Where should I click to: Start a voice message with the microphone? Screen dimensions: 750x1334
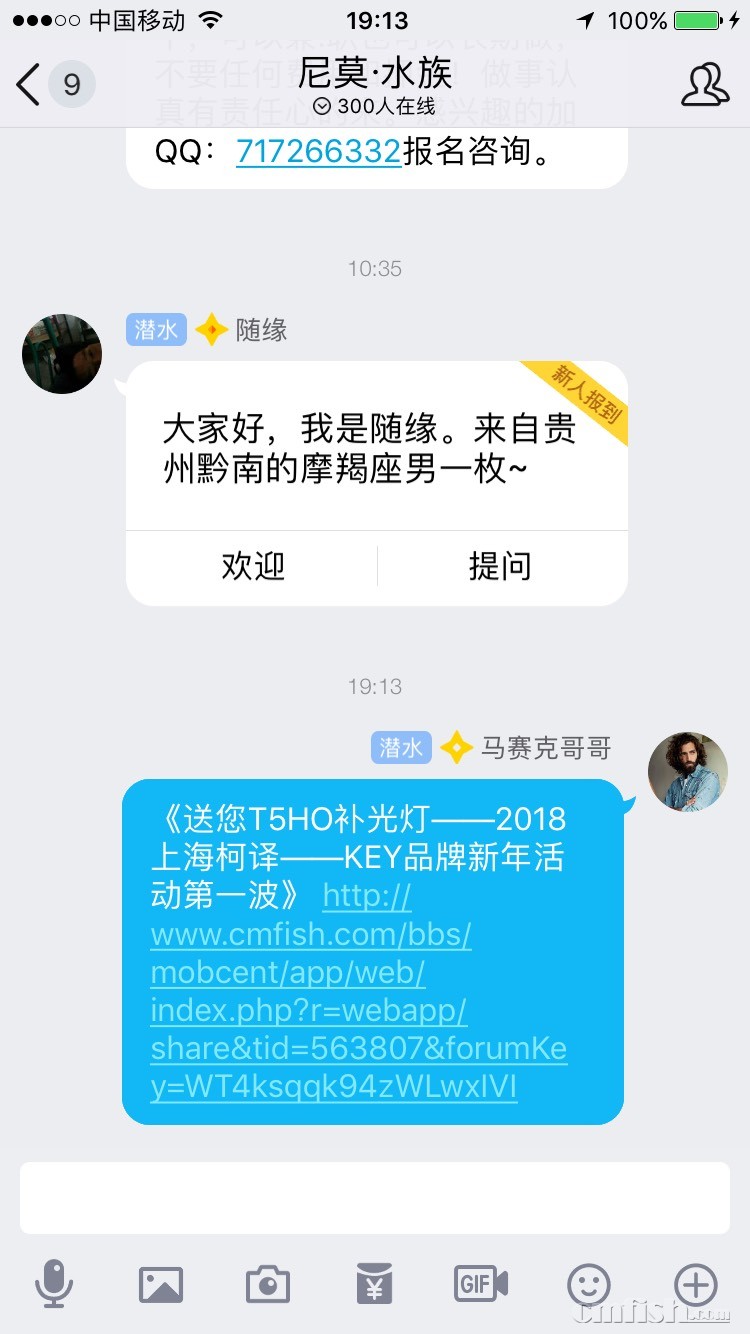tap(54, 1284)
